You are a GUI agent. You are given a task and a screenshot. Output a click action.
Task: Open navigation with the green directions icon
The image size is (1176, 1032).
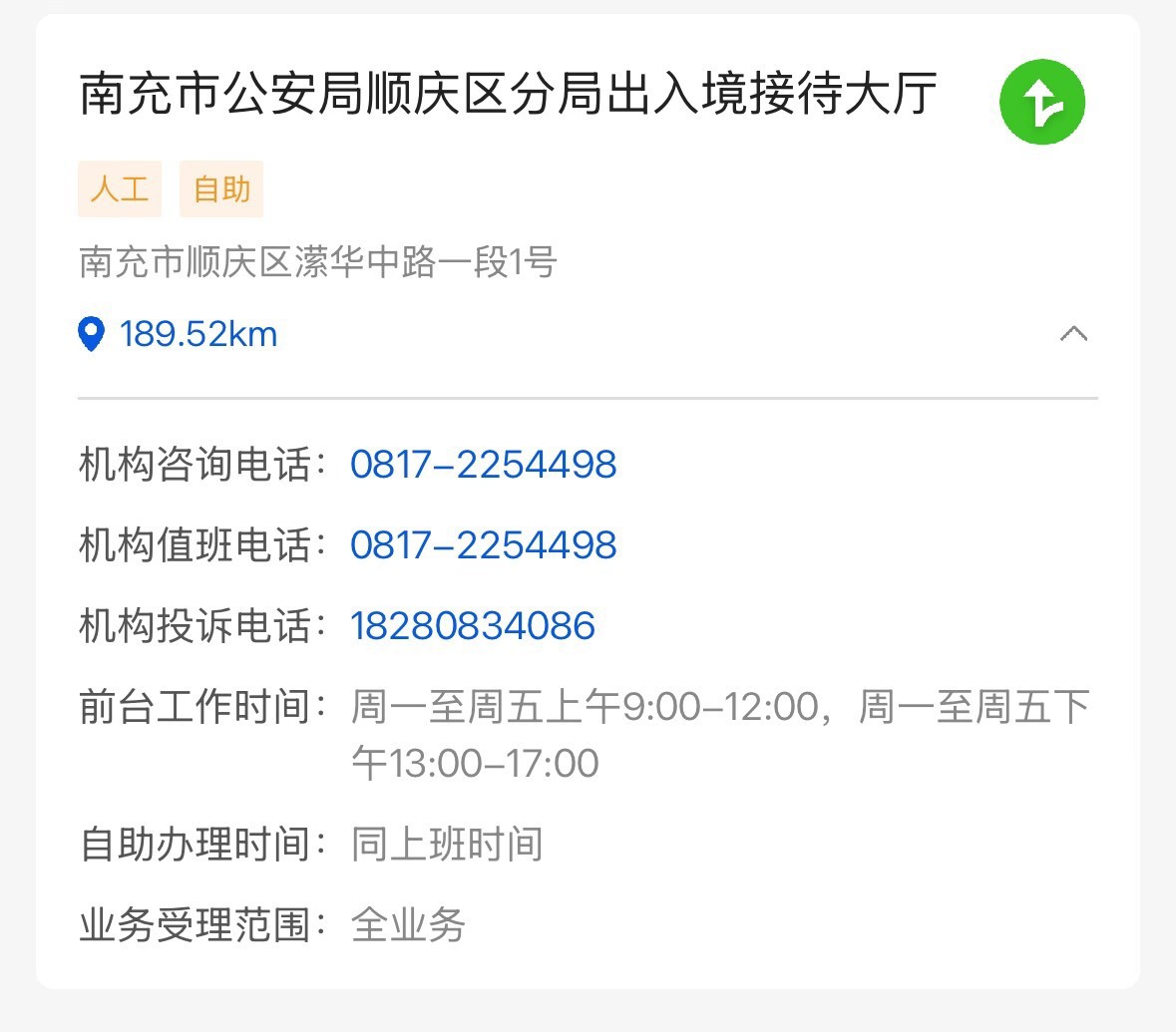[x=1041, y=102]
